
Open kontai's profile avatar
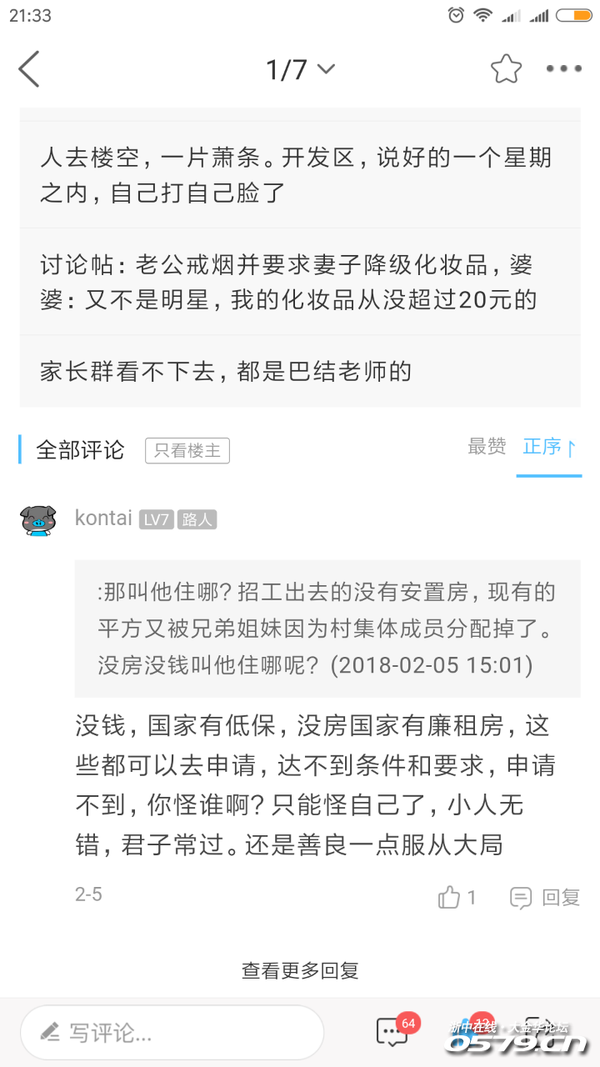[38, 520]
